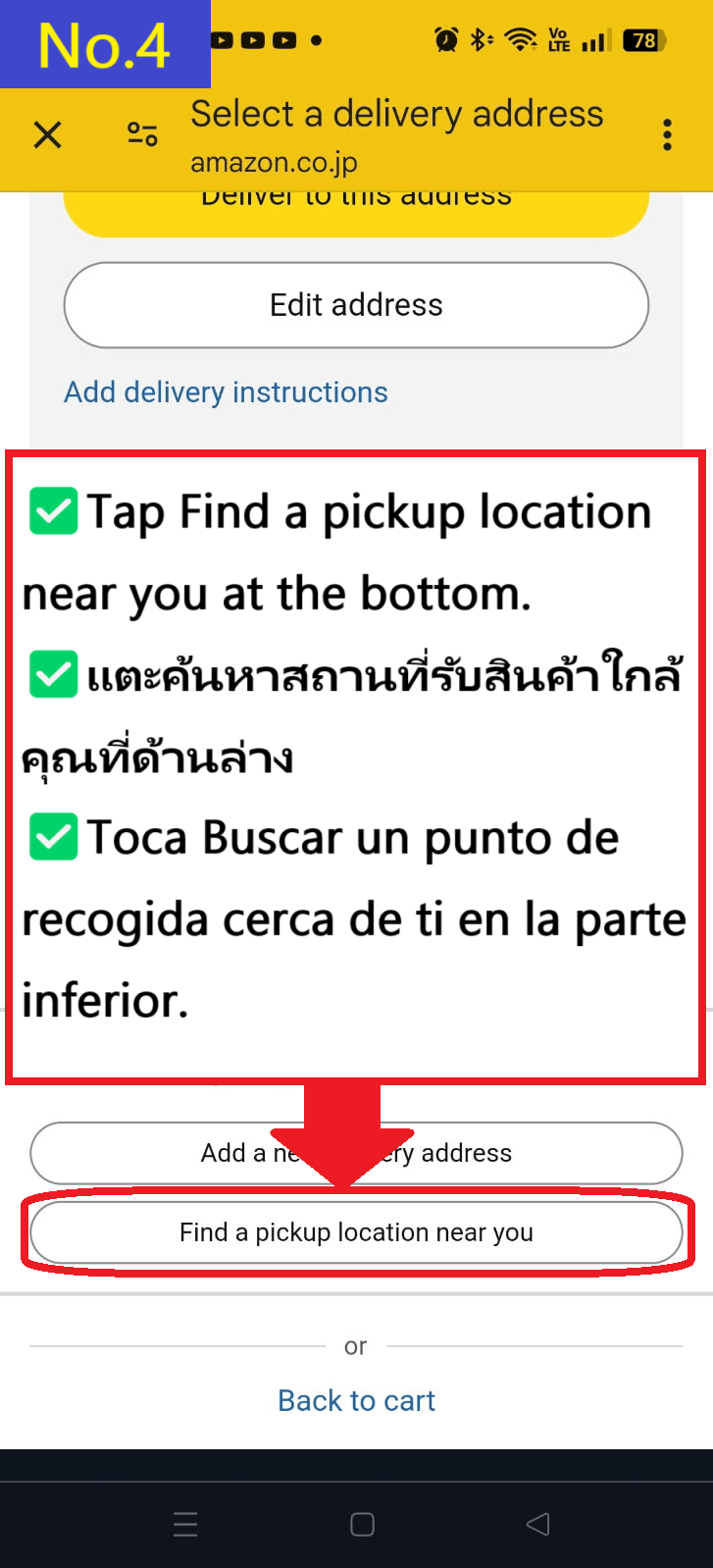
Task: Tap the Bluetooth status icon
Action: [x=480, y=40]
